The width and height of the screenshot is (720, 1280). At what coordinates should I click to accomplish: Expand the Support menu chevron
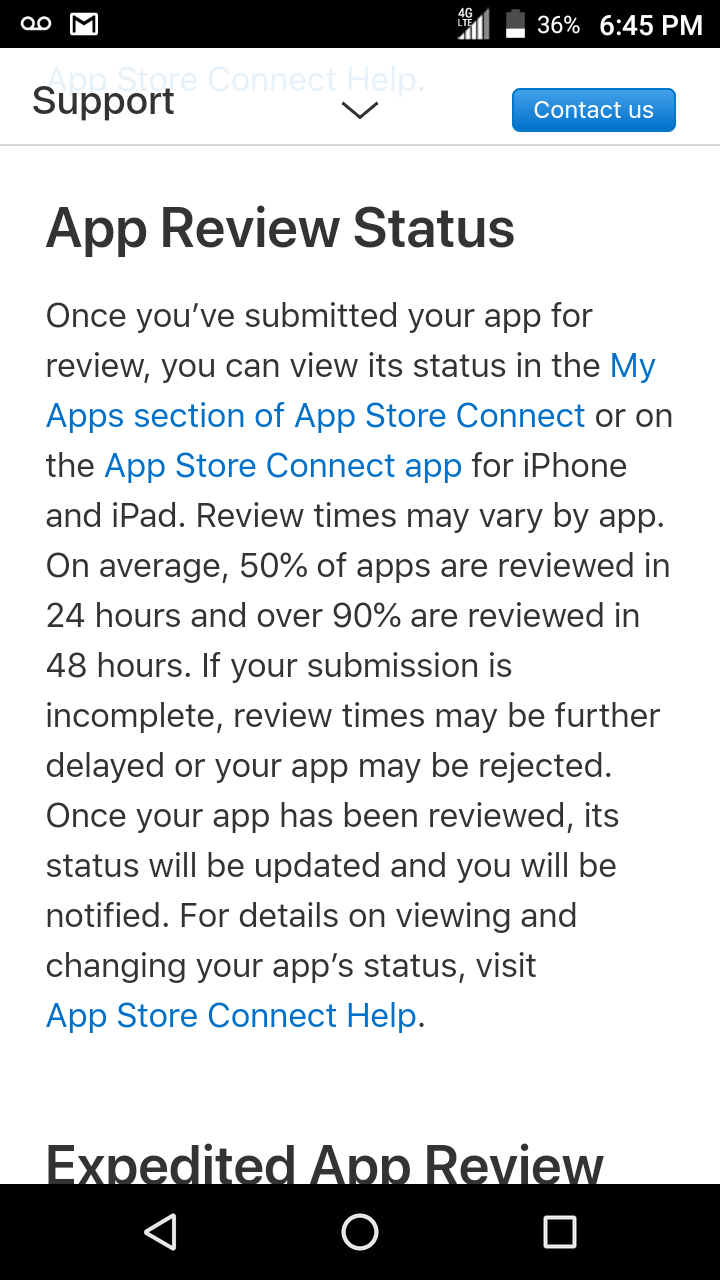coord(359,110)
